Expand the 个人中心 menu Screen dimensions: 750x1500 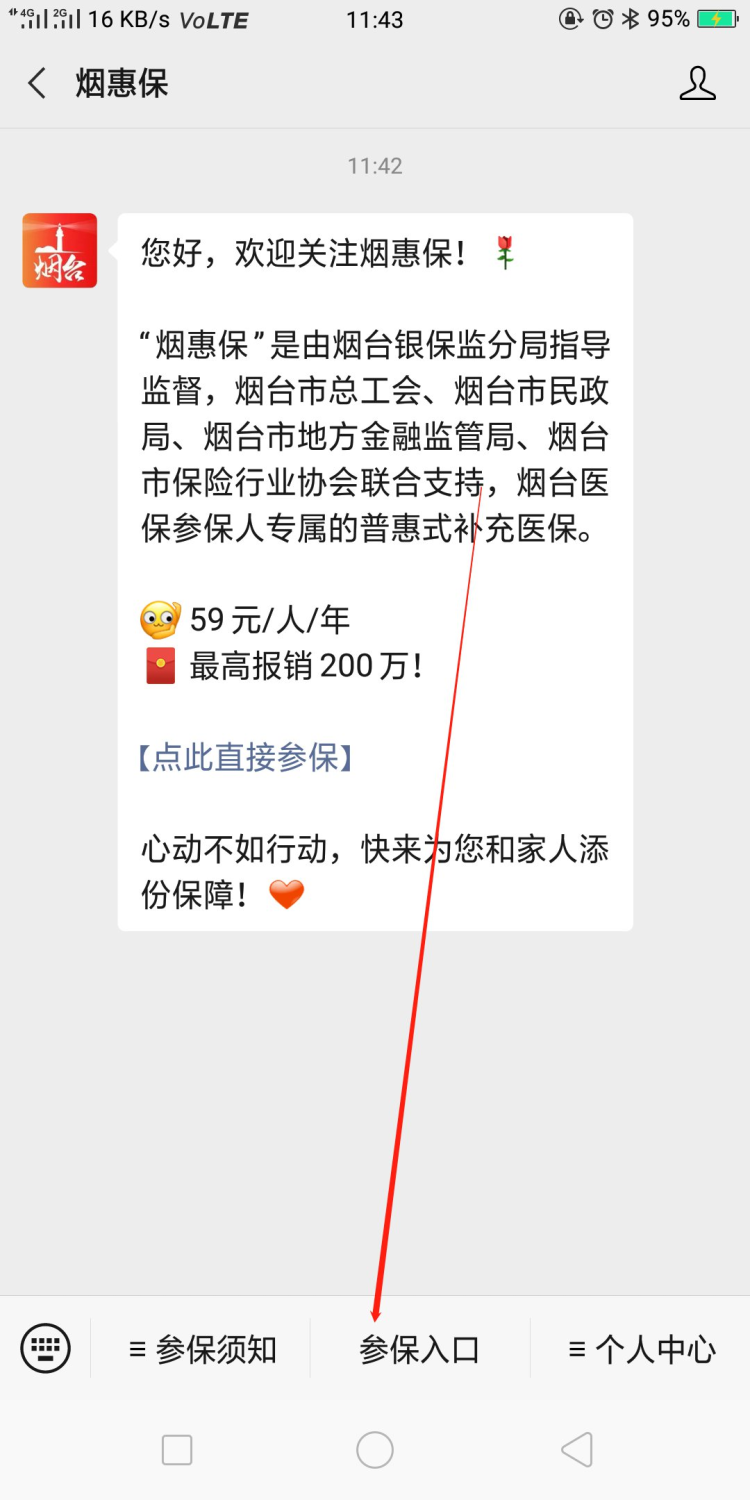[x=641, y=1350]
